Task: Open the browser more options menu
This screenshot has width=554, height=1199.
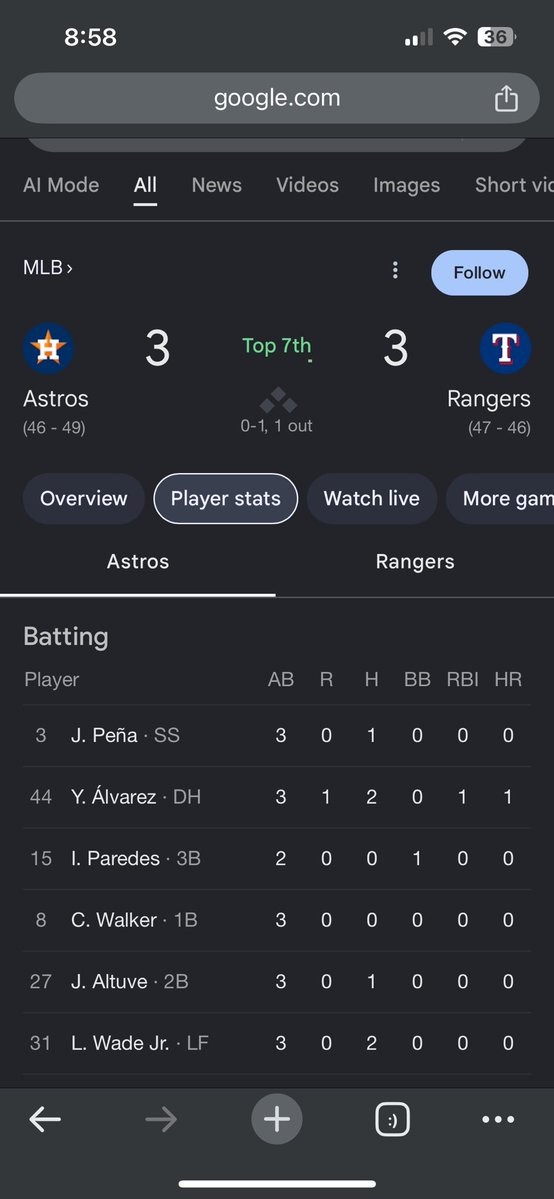Action: 498,1119
